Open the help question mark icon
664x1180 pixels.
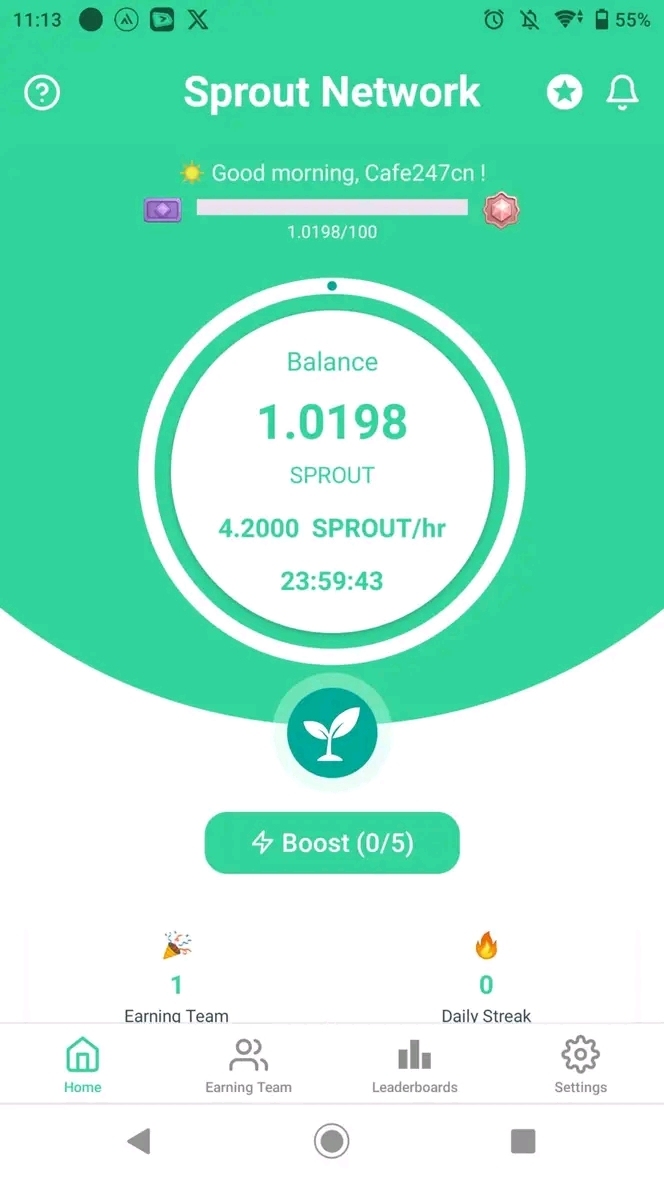(x=42, y=93)
